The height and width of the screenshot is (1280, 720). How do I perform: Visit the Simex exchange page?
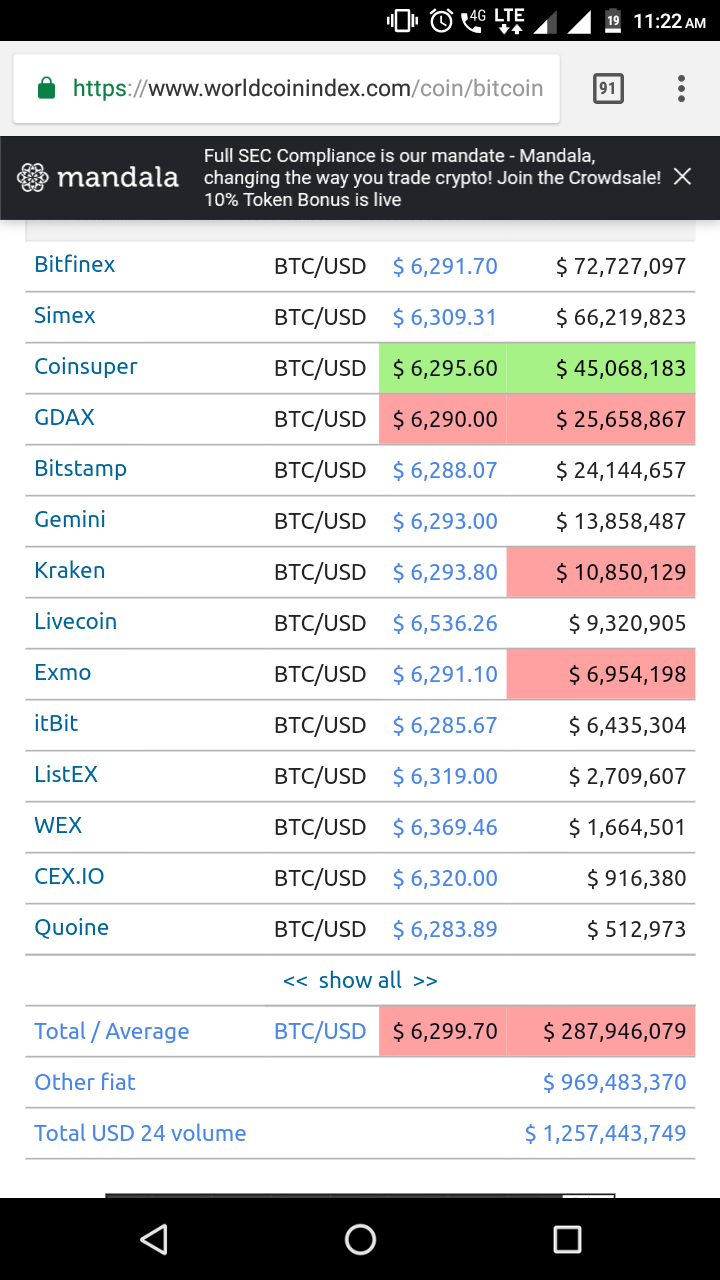pyautogui.click(x=65, y=316)
